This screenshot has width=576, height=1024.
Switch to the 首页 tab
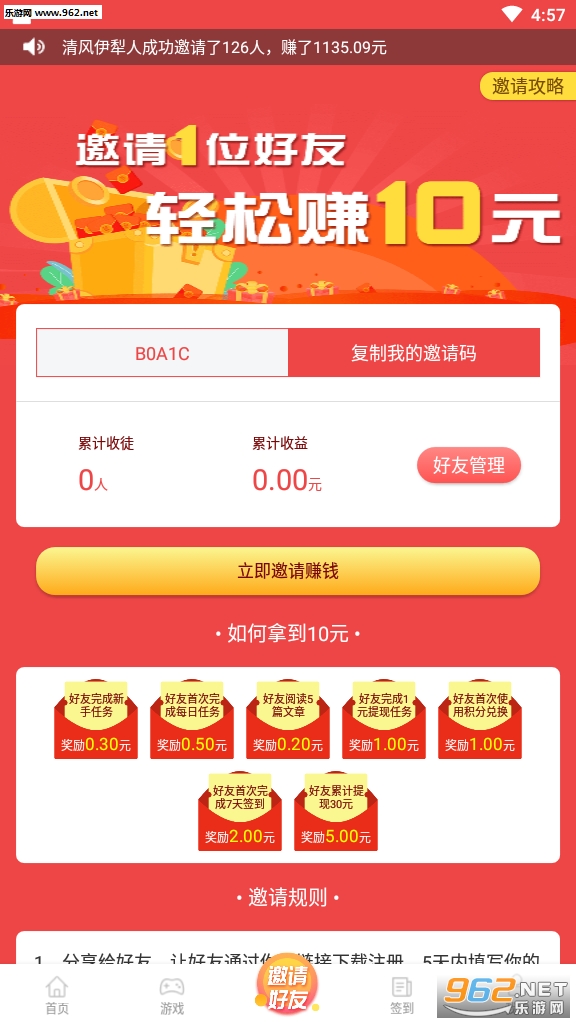(x=57, y=995)
